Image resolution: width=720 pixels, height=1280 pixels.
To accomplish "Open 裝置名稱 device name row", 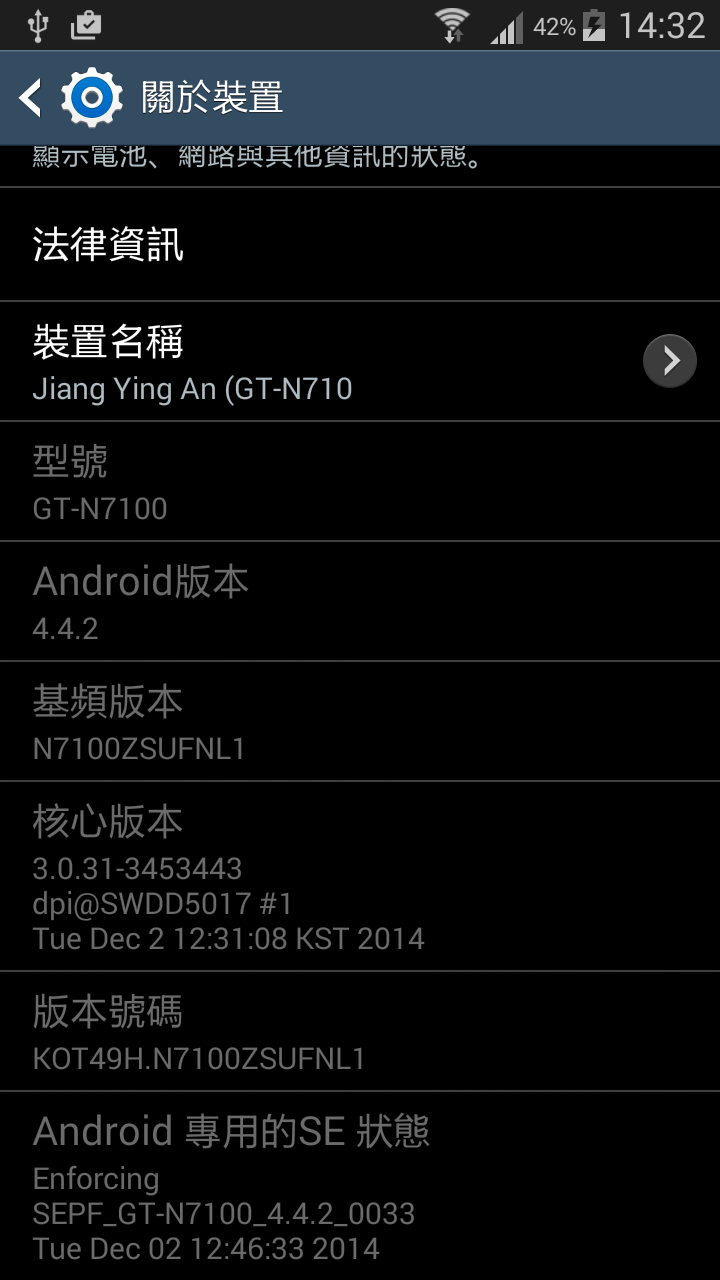I will coord(360,361).
